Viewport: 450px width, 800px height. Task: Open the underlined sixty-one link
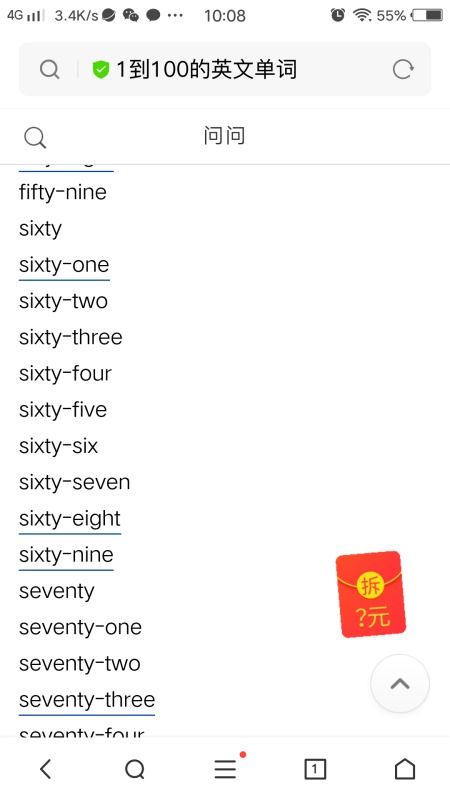[x=64, y=265]
